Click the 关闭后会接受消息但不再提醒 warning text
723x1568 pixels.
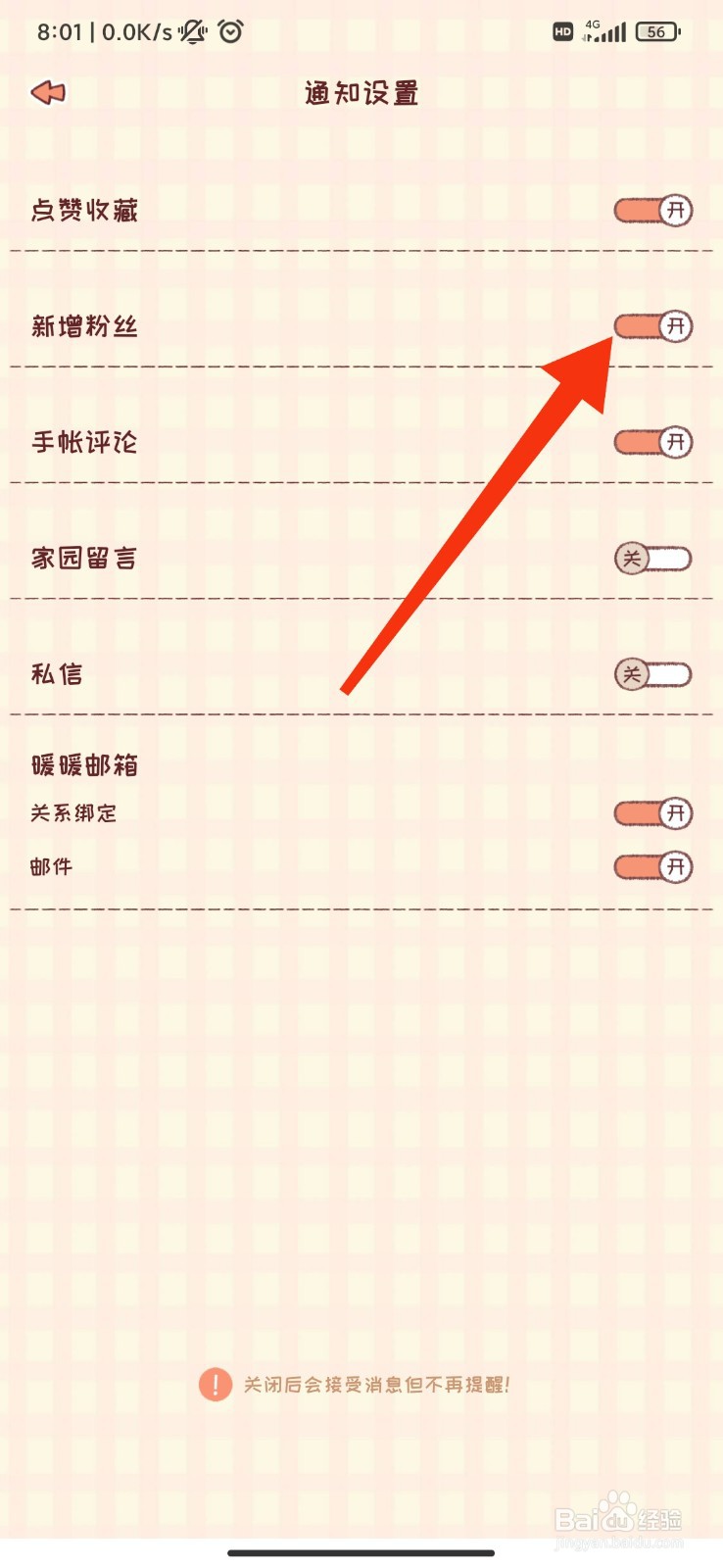tap(375, 1385)
